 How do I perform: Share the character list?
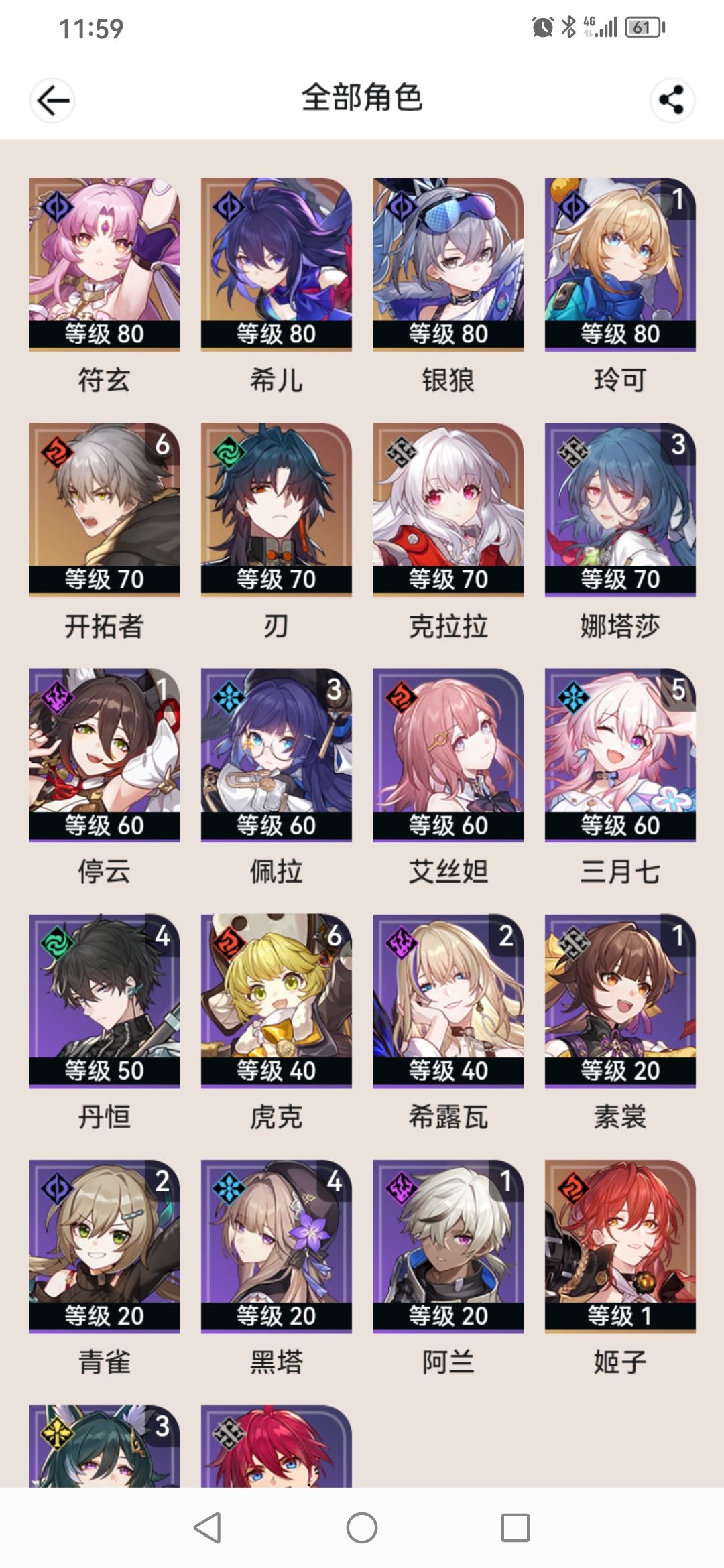coord(672,101)
